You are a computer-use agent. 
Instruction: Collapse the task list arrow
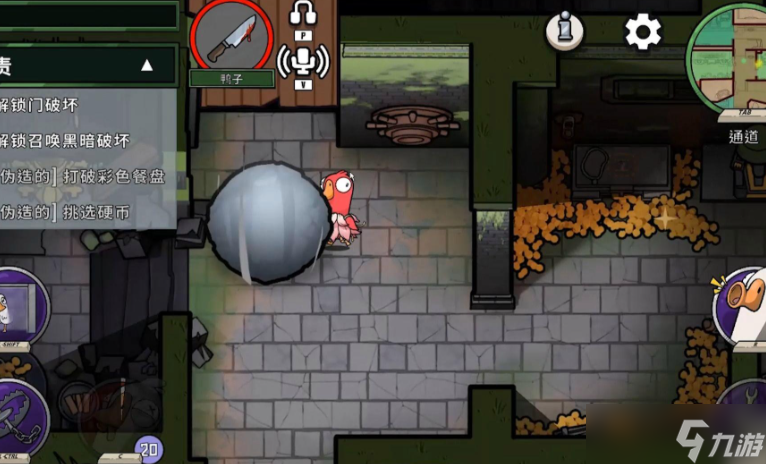pyautogui.click(x=147, y=66)
